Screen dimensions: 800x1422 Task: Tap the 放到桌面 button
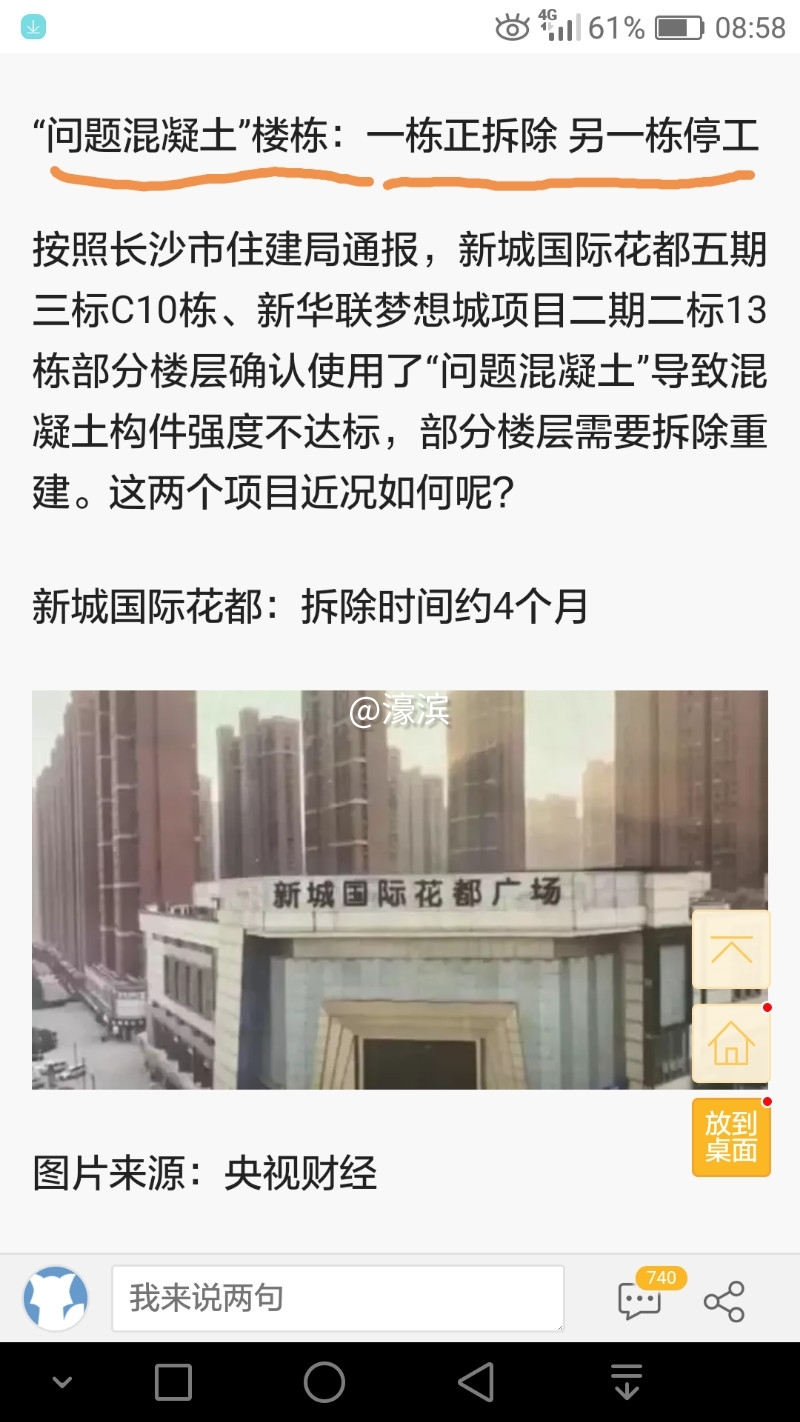pos(731,1137)
